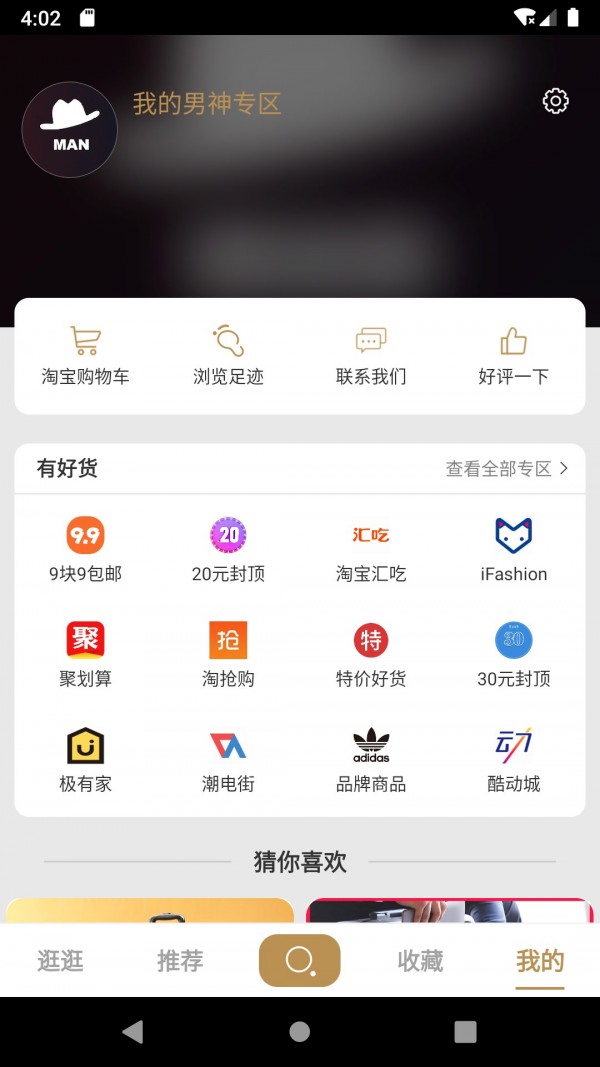Open 特价好货 section
This screenshot has width=600, height=1067.
[x=371, y=655]
